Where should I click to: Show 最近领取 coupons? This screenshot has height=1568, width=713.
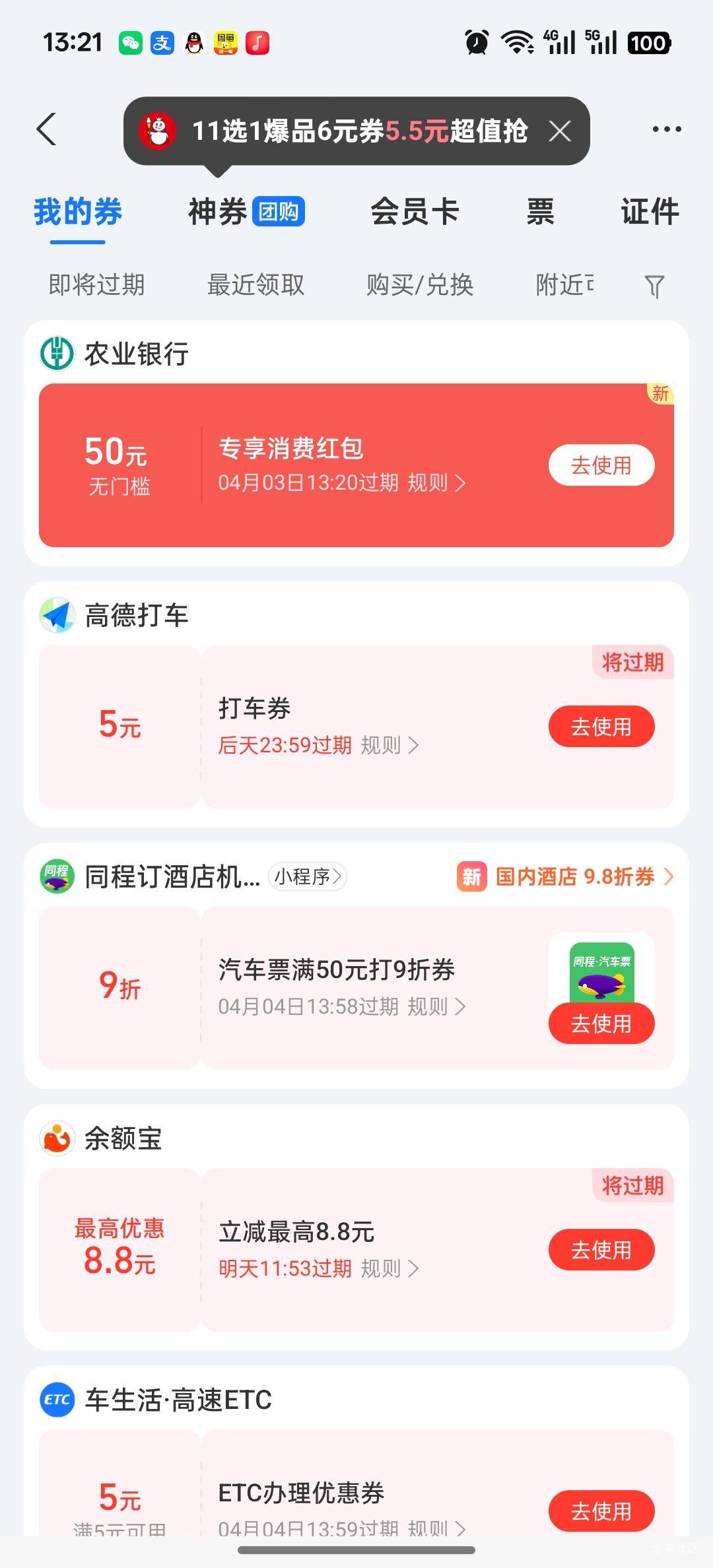pos(255,285)
